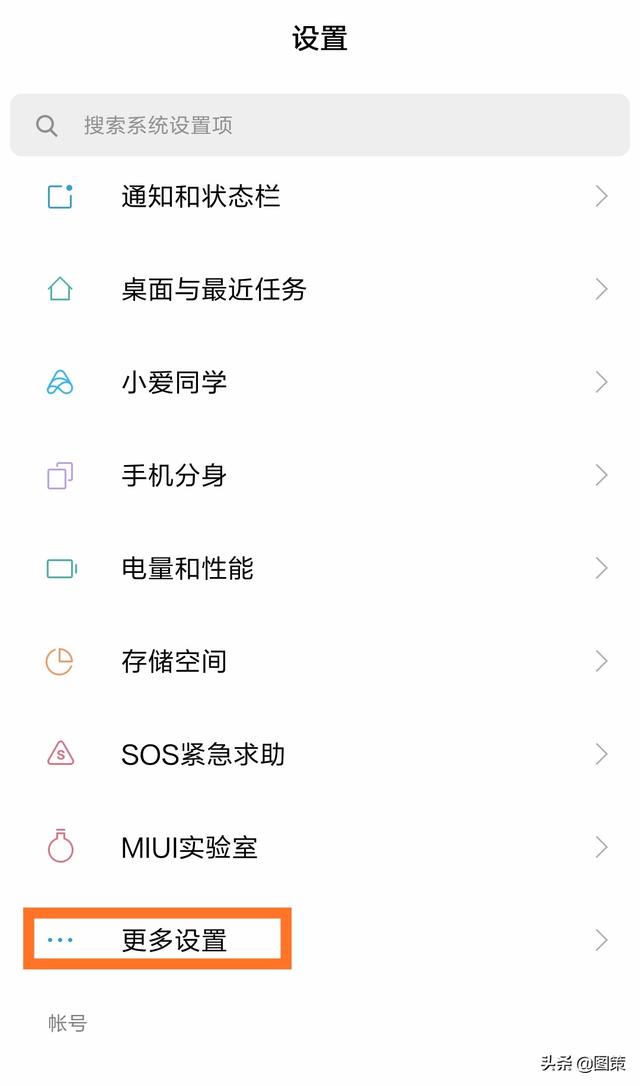Screen dimensions: 640x1086
Task: Open SOS紧急求助 settings
Action: coord(320,754)
